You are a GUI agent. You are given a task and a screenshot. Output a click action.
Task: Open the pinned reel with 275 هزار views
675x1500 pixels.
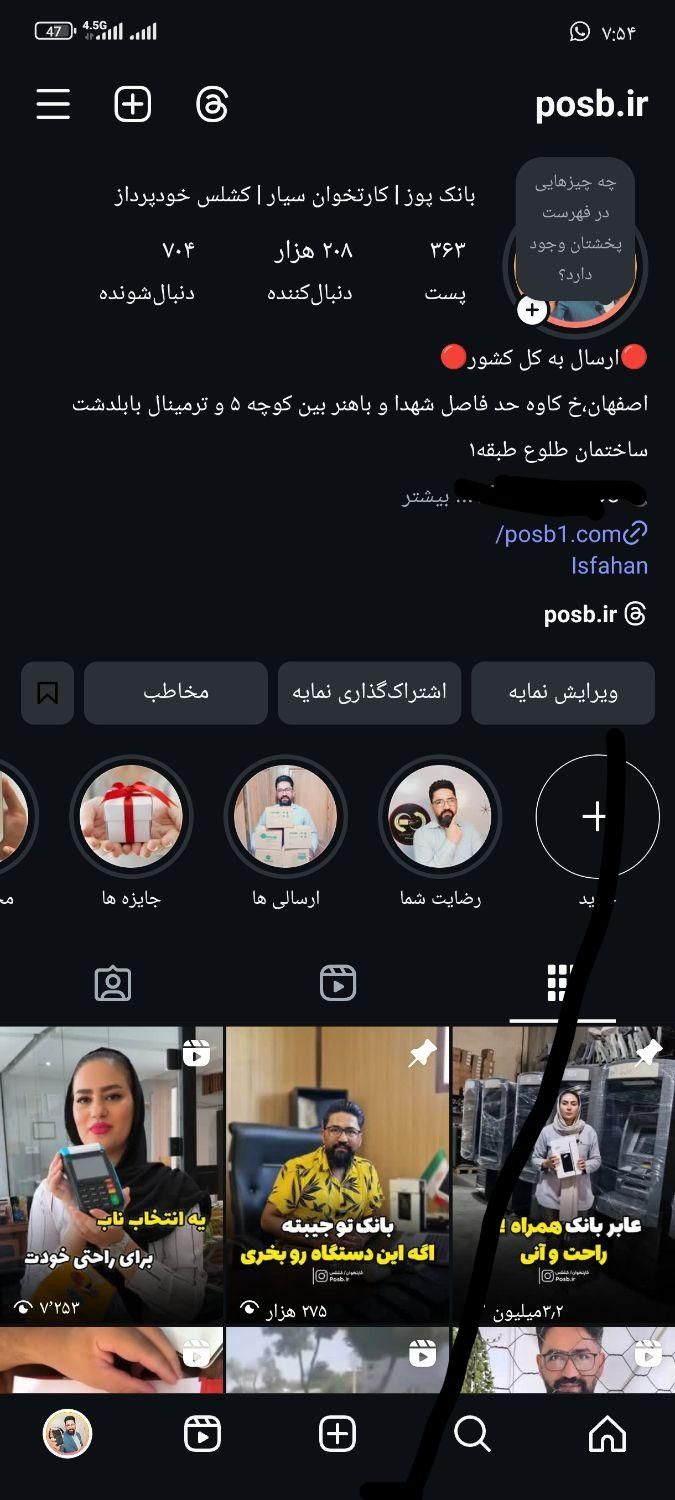coord(338,1175)
